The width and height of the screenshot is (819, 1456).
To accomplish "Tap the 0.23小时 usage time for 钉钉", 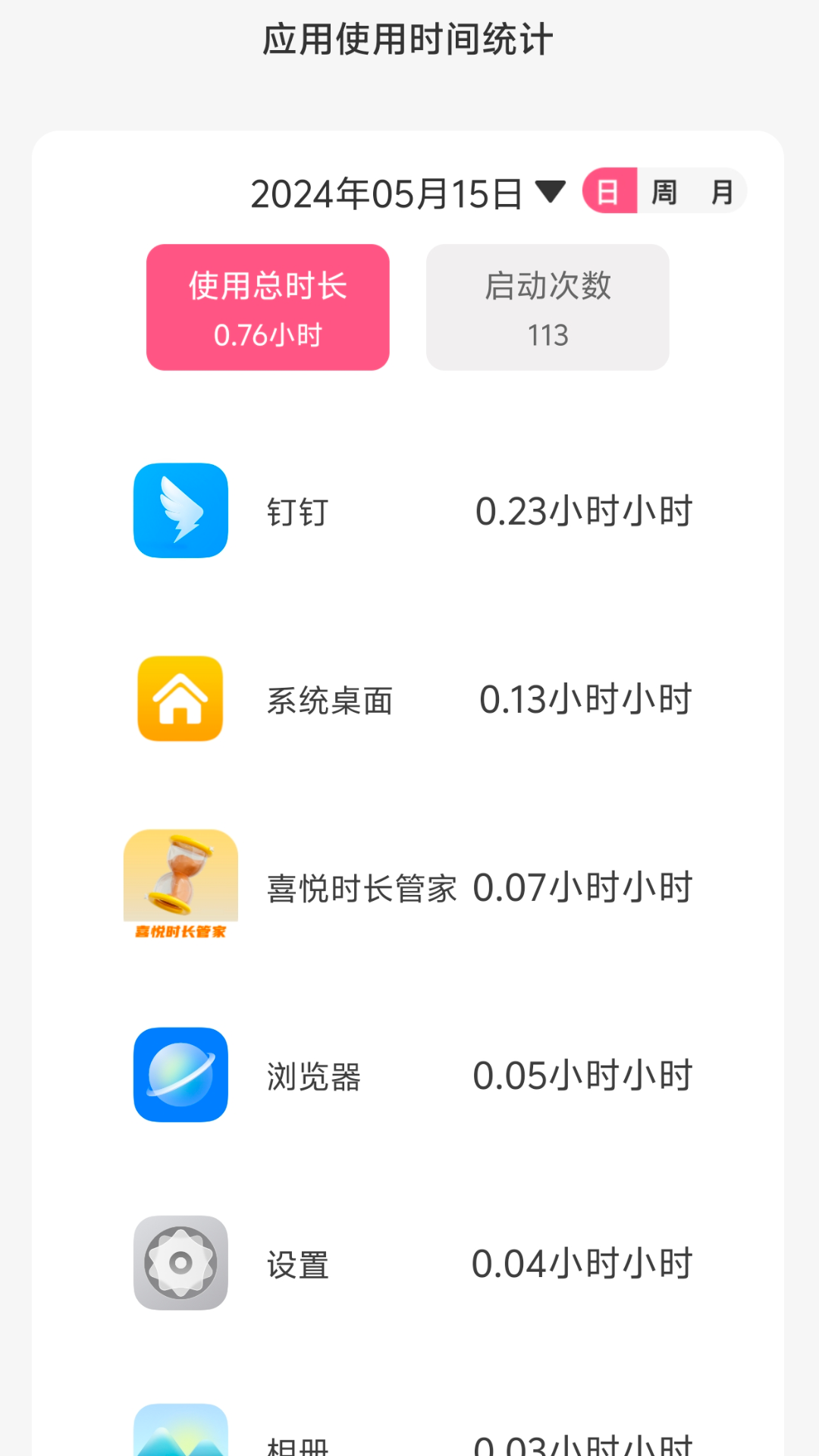I will (584, 511).
